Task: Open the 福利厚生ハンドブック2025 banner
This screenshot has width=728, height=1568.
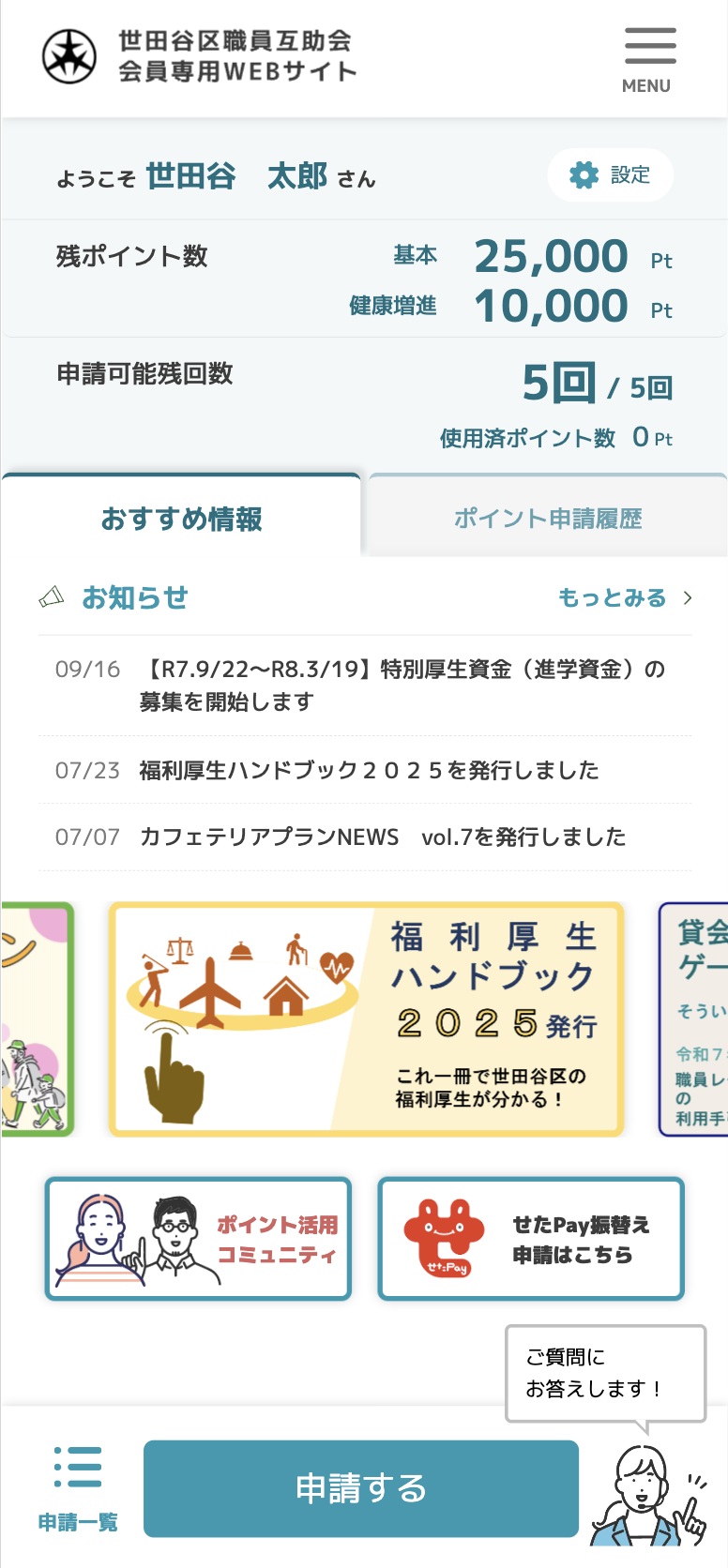Action: pos(367,1019)
